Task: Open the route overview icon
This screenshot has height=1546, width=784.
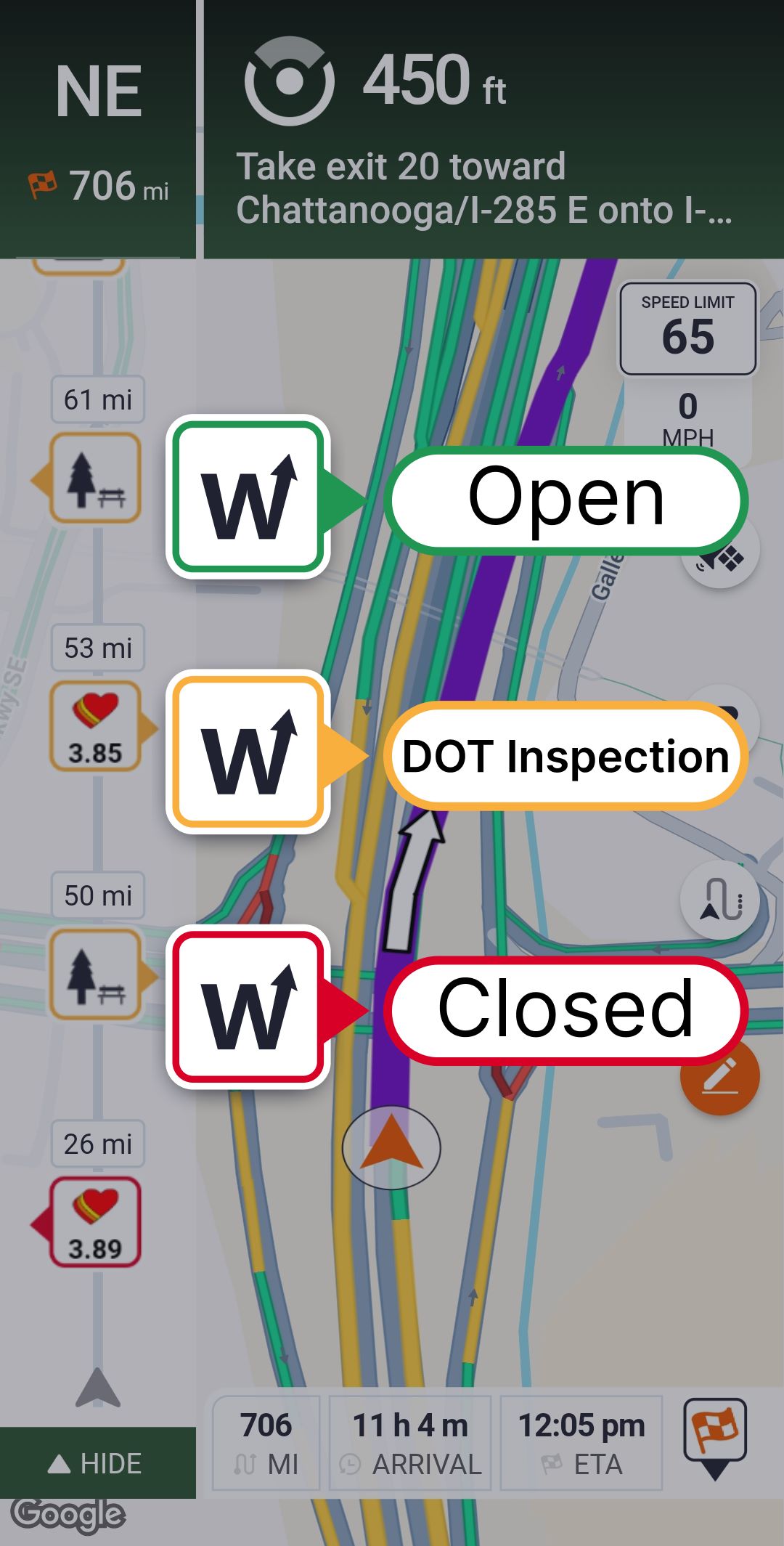Action: click(x=719, y=900)
